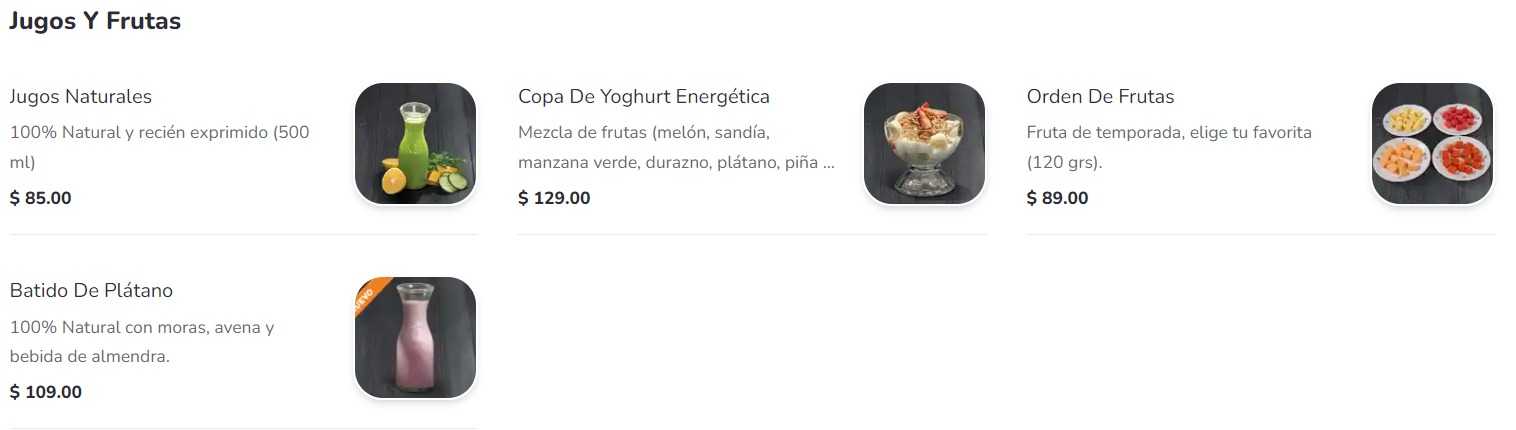Select Copa De Yoghurt Energética
Screen dimensions: 1516x430
tap(643, 97)
